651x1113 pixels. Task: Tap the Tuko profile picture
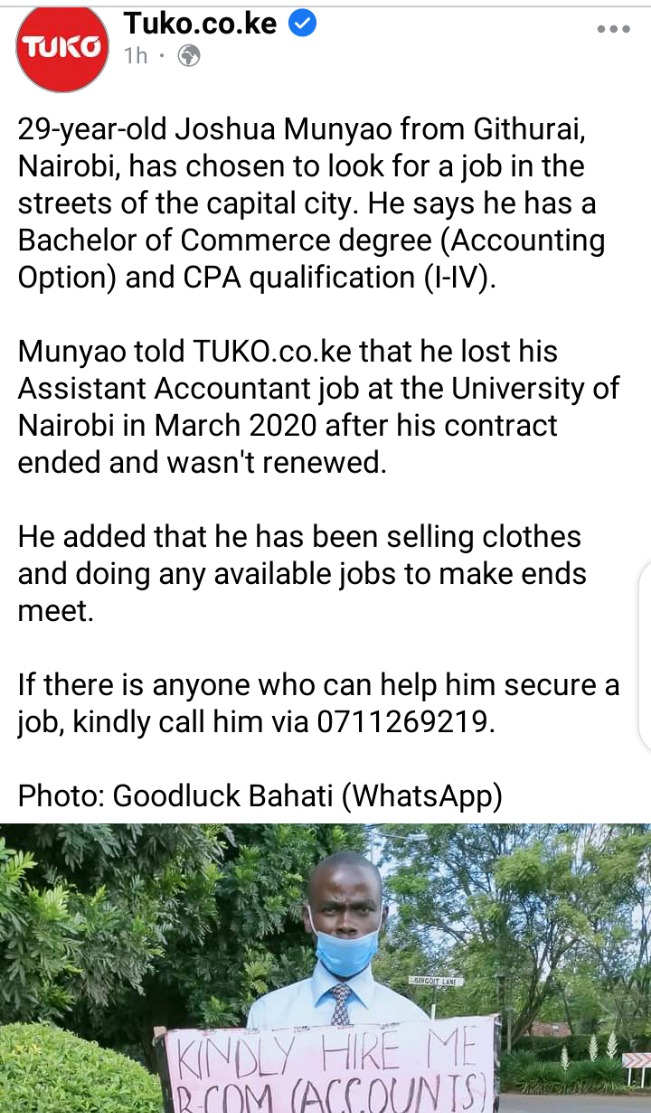pos(62,47)
